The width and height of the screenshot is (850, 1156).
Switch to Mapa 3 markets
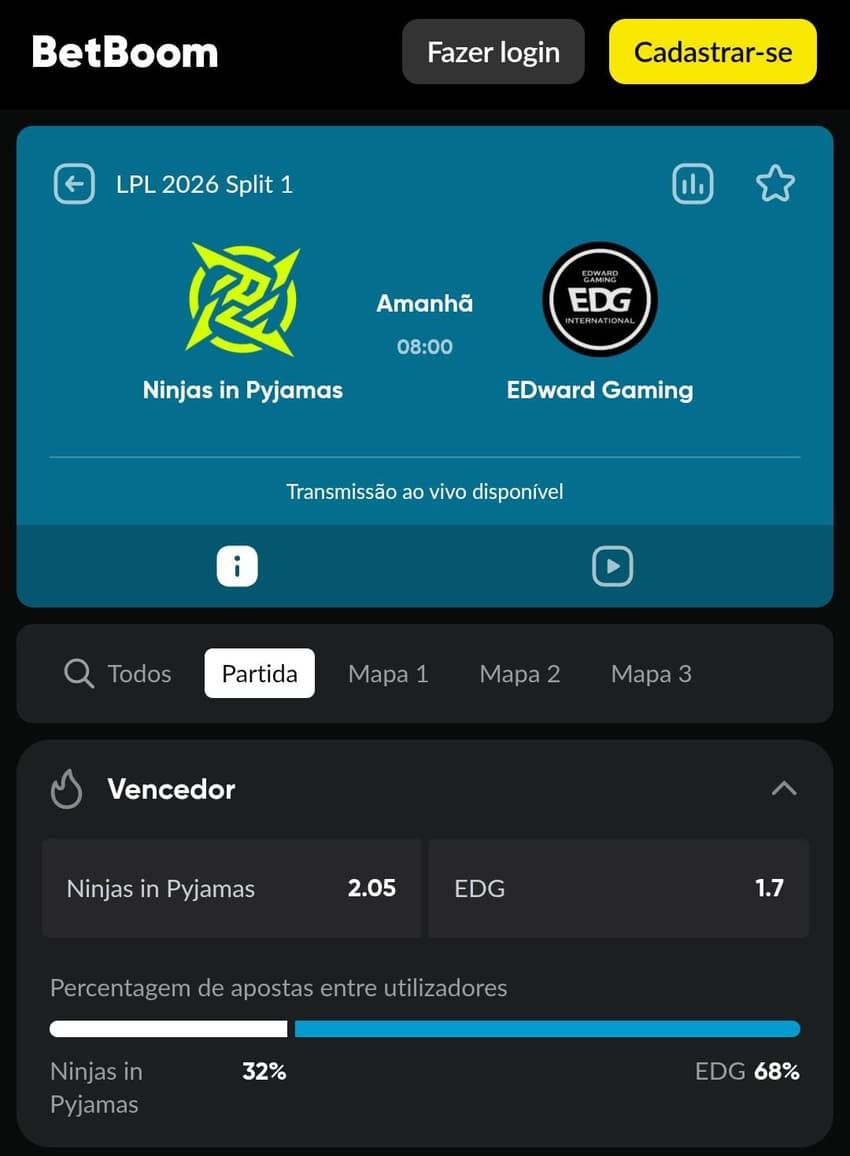pyautogui.click(x=651, y=674)
